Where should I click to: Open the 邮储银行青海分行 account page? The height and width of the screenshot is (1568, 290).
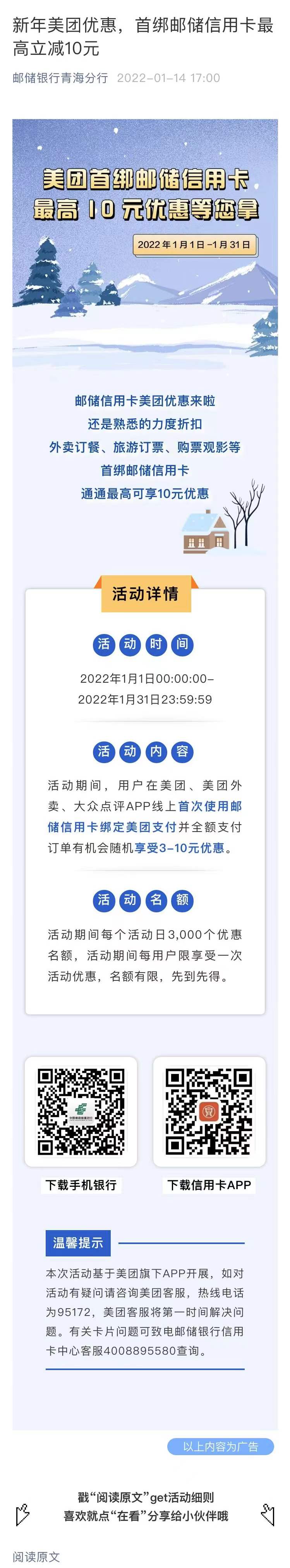tap(60, 78)
